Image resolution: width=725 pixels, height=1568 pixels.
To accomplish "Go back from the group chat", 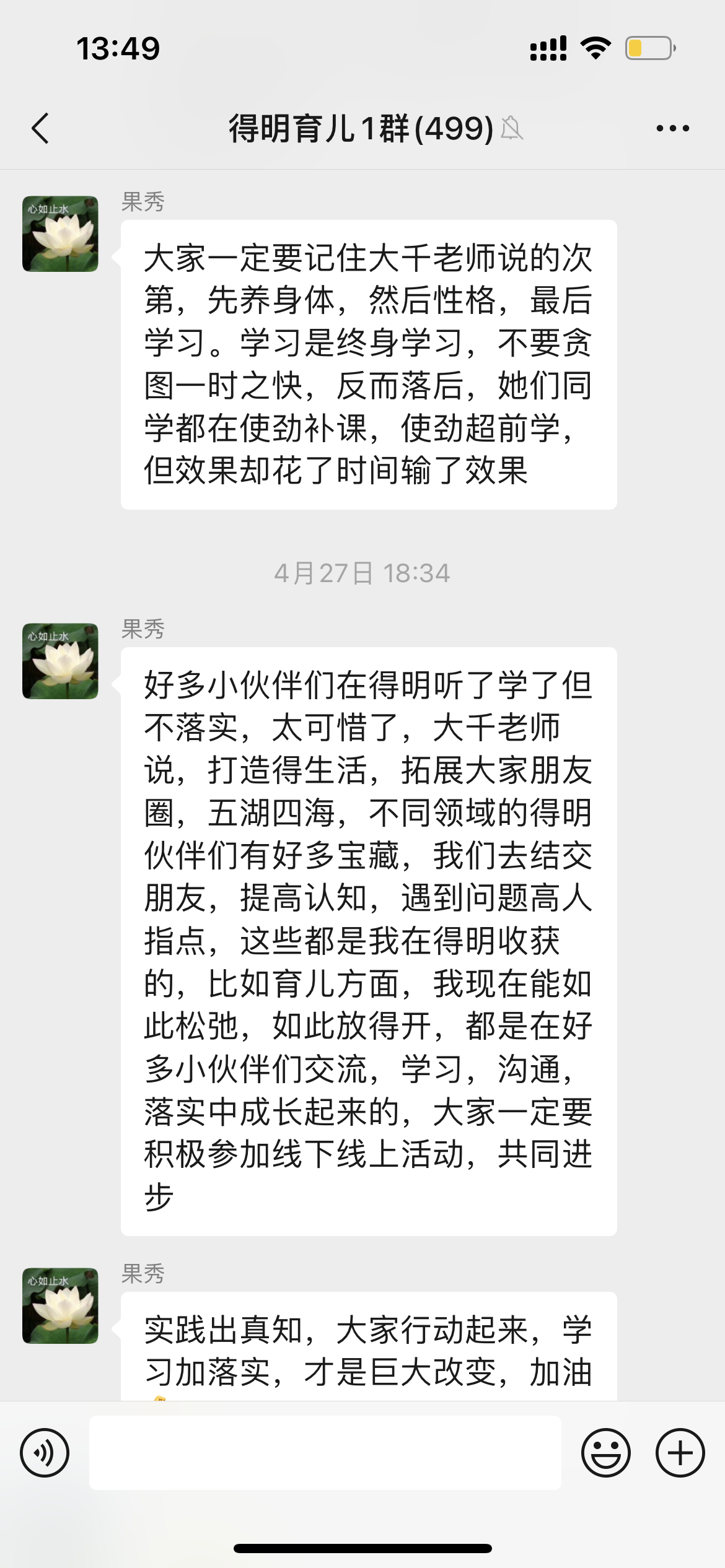I will tap(40, 129).
